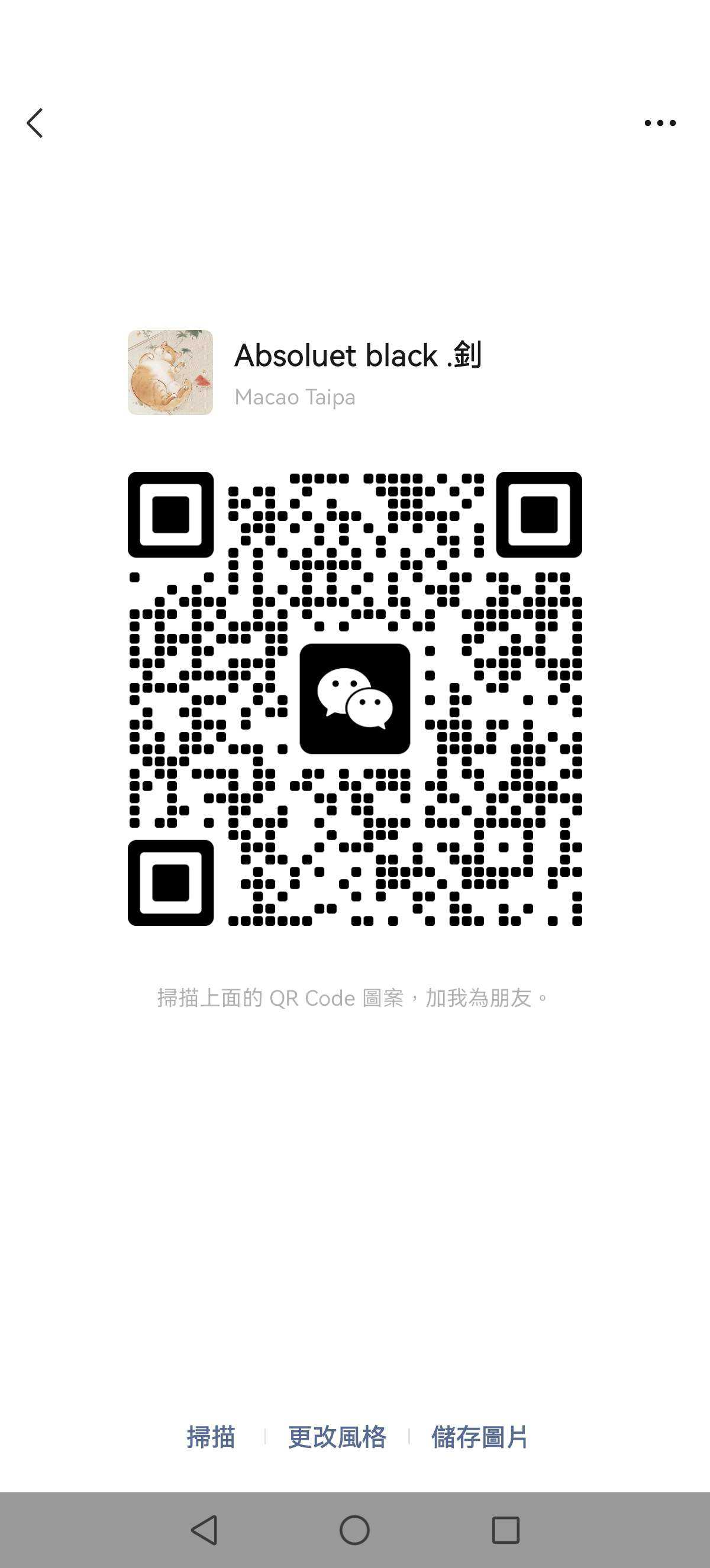Go back using the top arrow

(x=35, y=123)
